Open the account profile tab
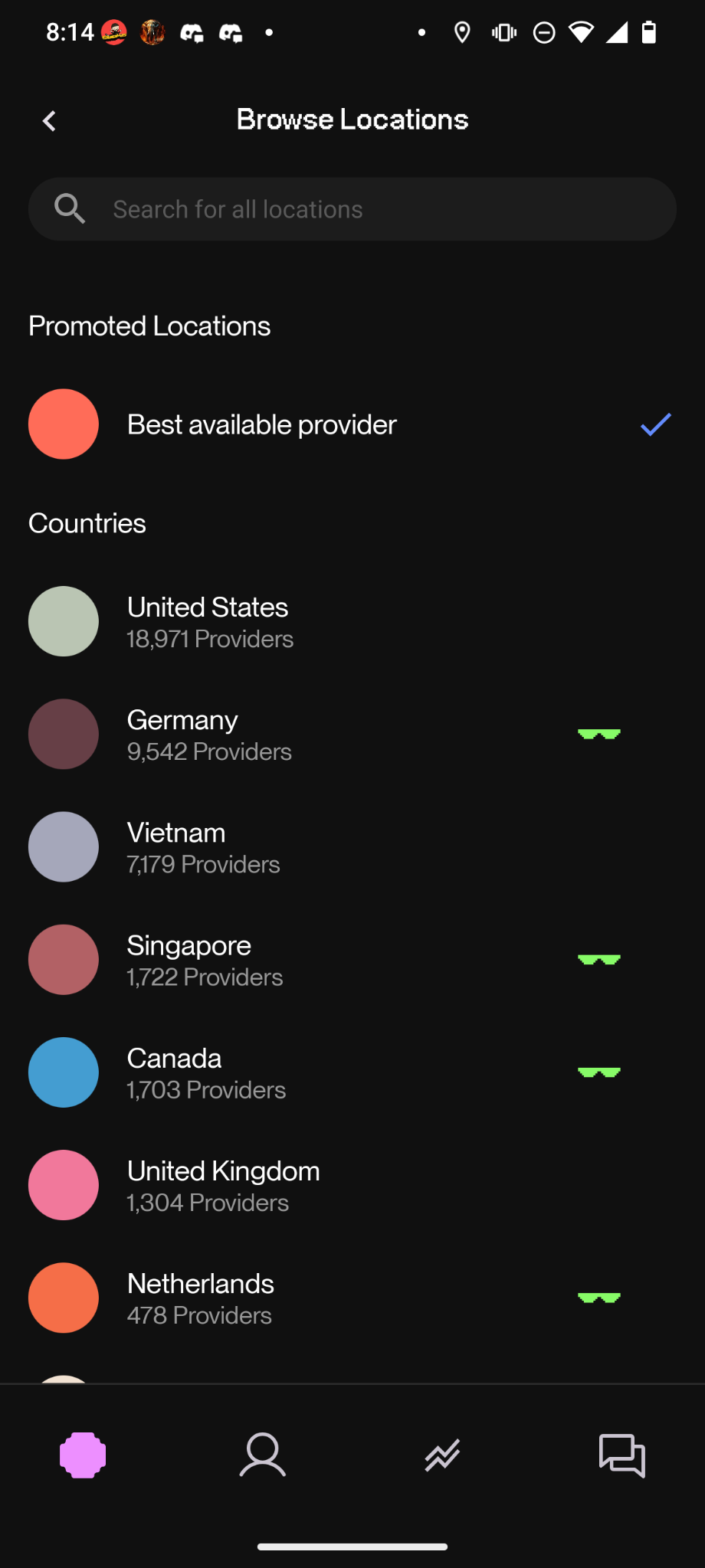 click(263, 1455)
